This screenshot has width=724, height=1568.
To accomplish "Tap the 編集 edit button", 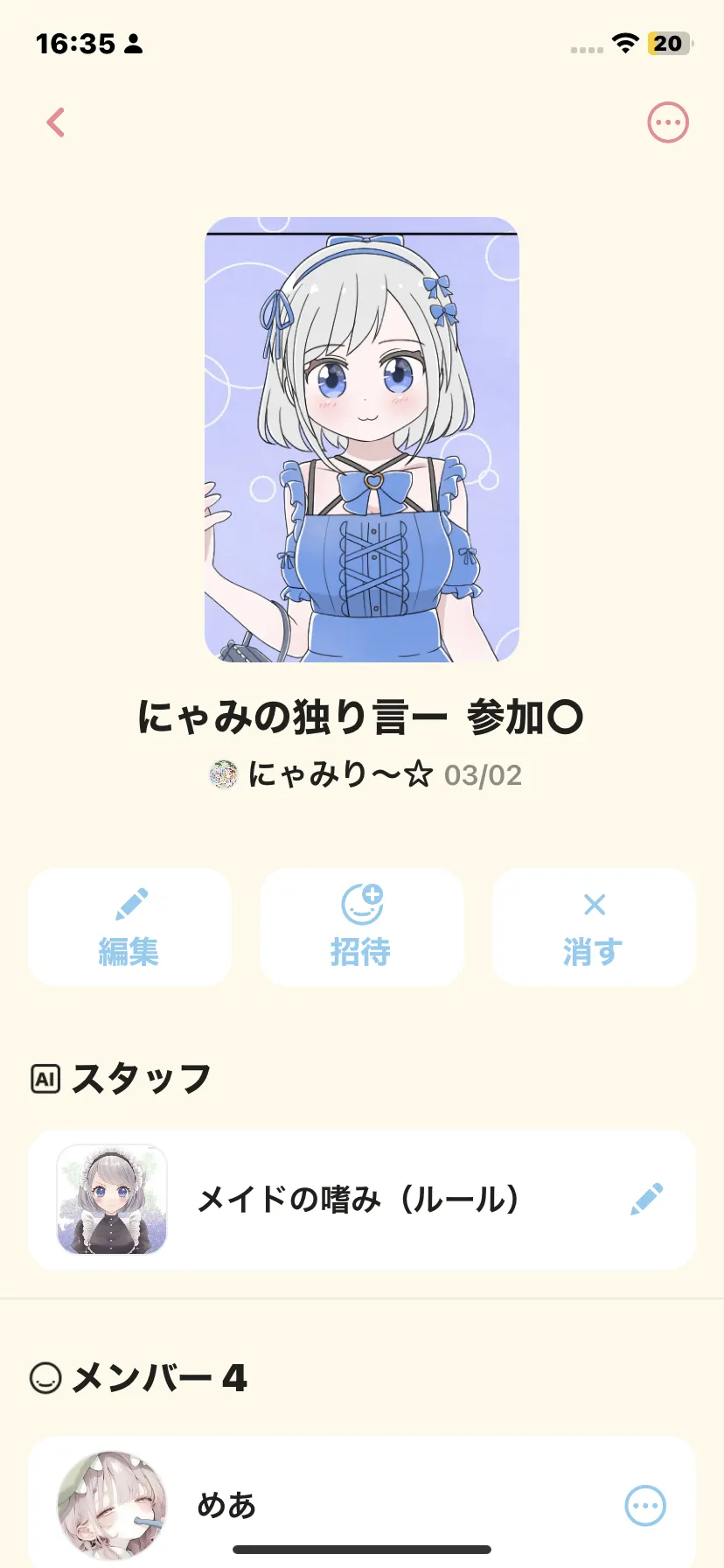I will pyautogui.click(x=129, y=927).
